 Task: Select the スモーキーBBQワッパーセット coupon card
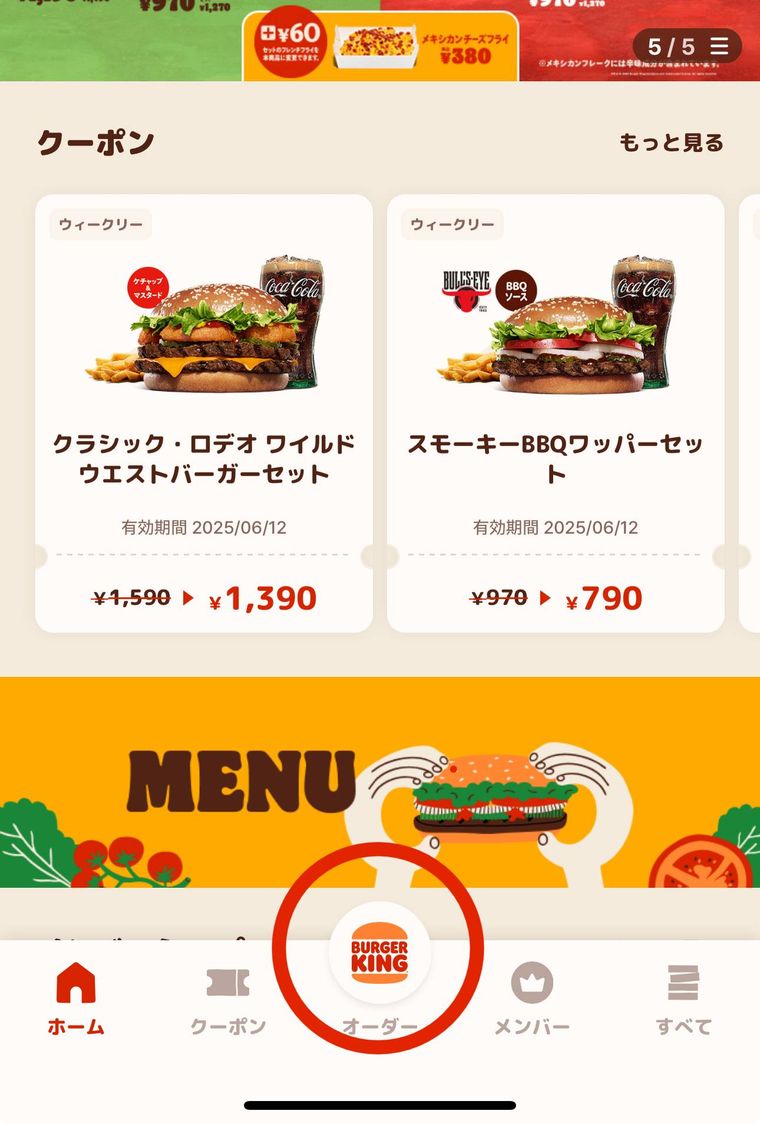555,413
